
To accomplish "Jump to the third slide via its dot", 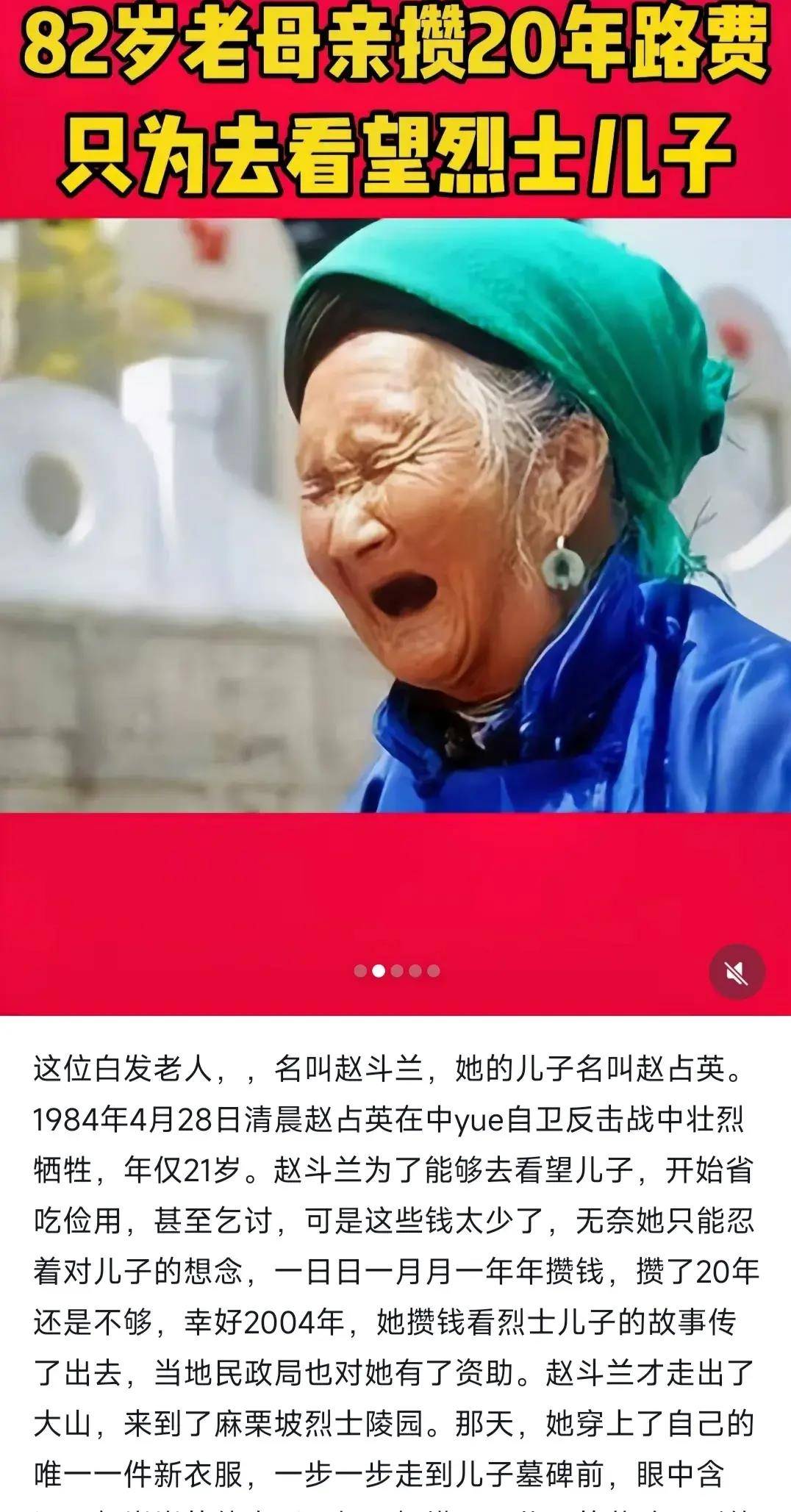I will coord(398,971).
